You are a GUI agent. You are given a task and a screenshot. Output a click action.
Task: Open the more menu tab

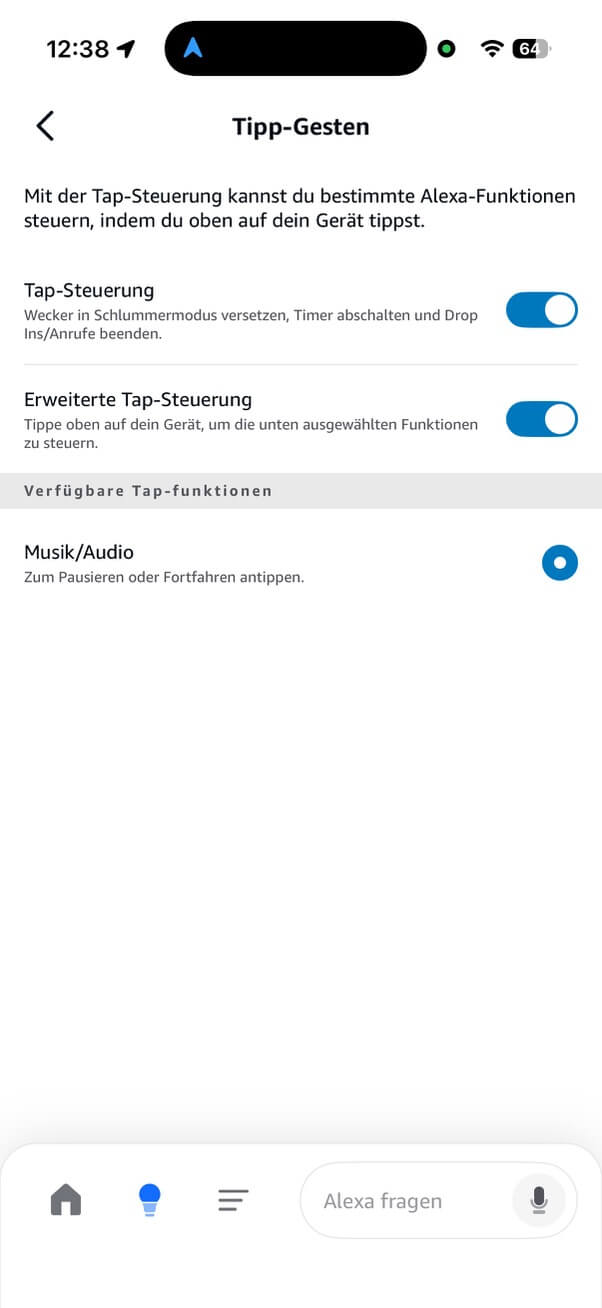click(233, 1200)
